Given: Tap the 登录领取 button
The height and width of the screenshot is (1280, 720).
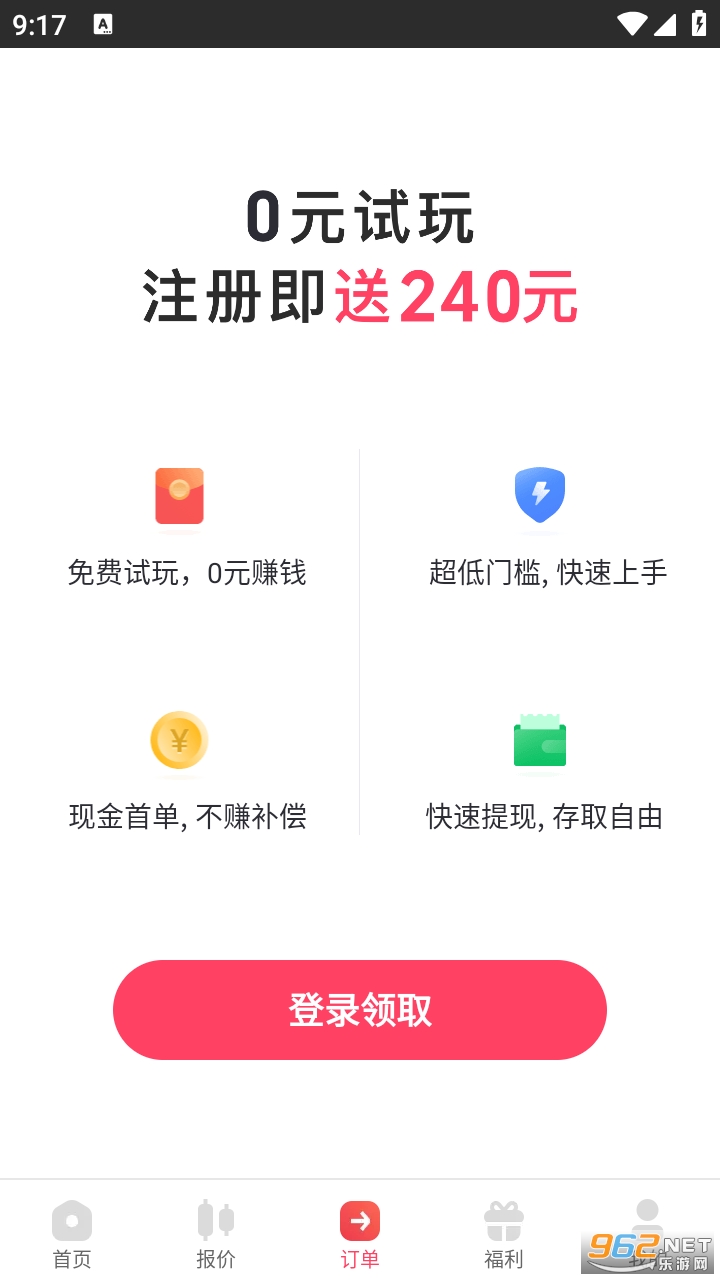Looking at the screenshot, I should [x=360, y=1010].
